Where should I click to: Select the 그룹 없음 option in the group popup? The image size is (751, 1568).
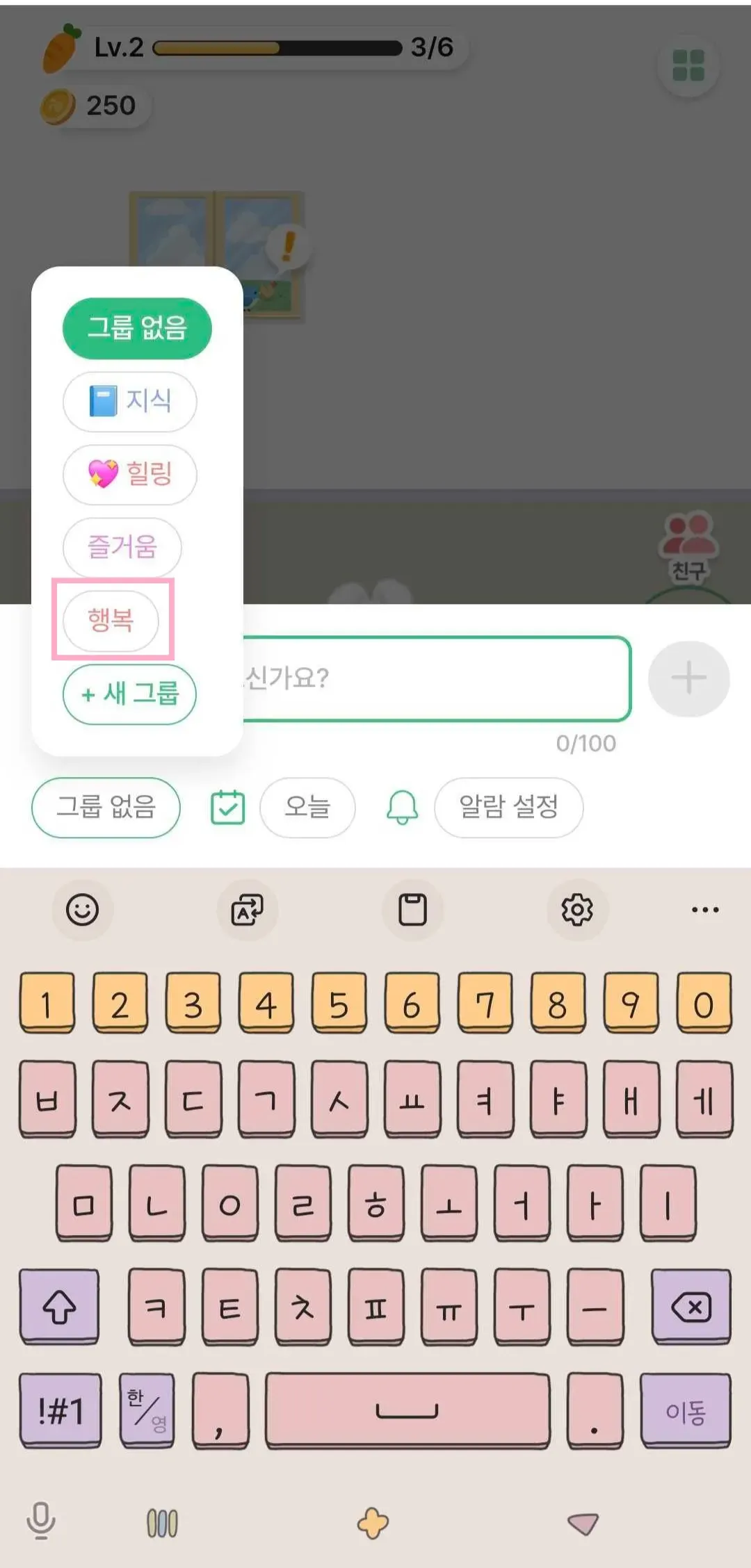(x=137, y=328)
